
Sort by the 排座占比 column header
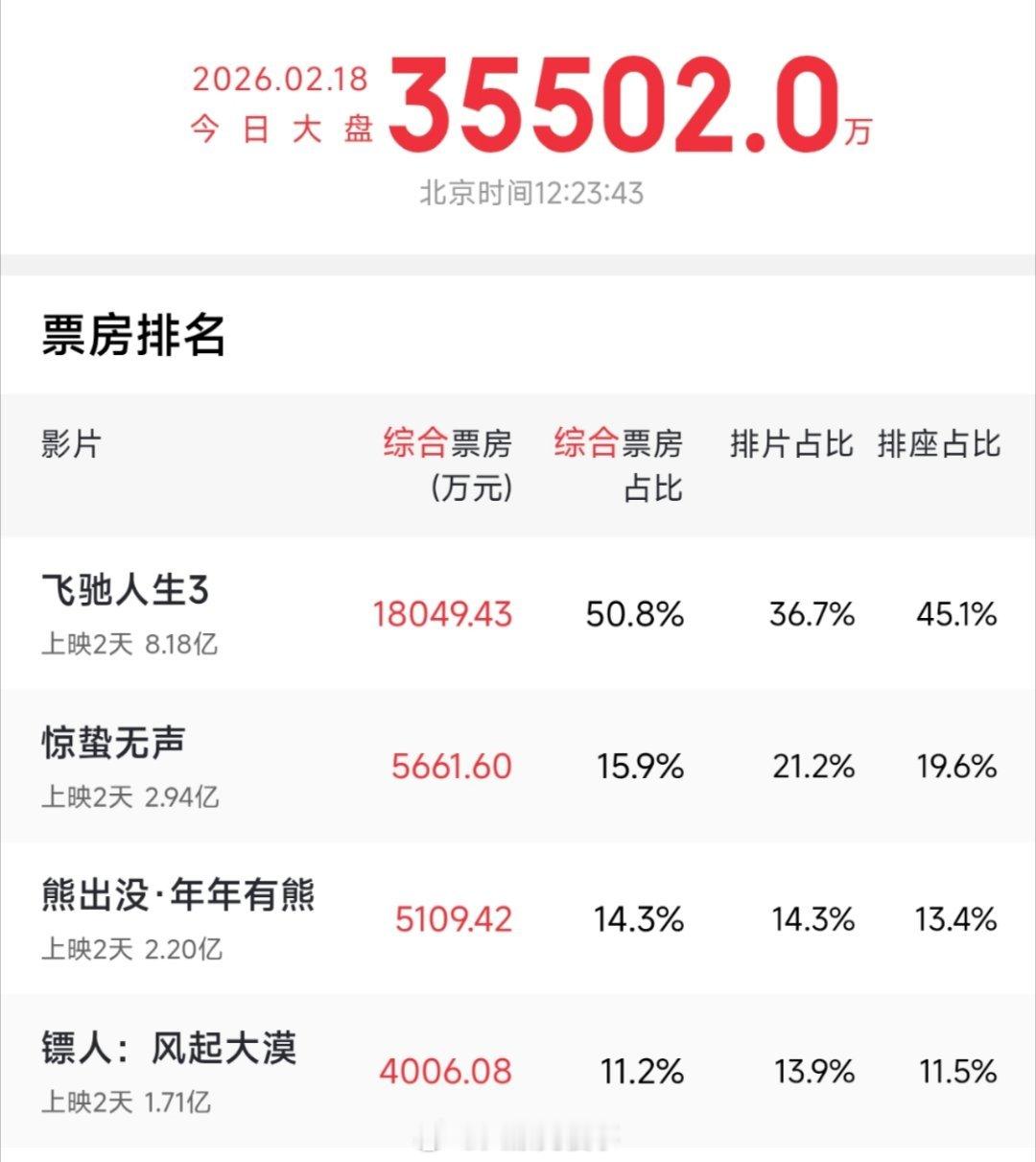tap(943, 444)
